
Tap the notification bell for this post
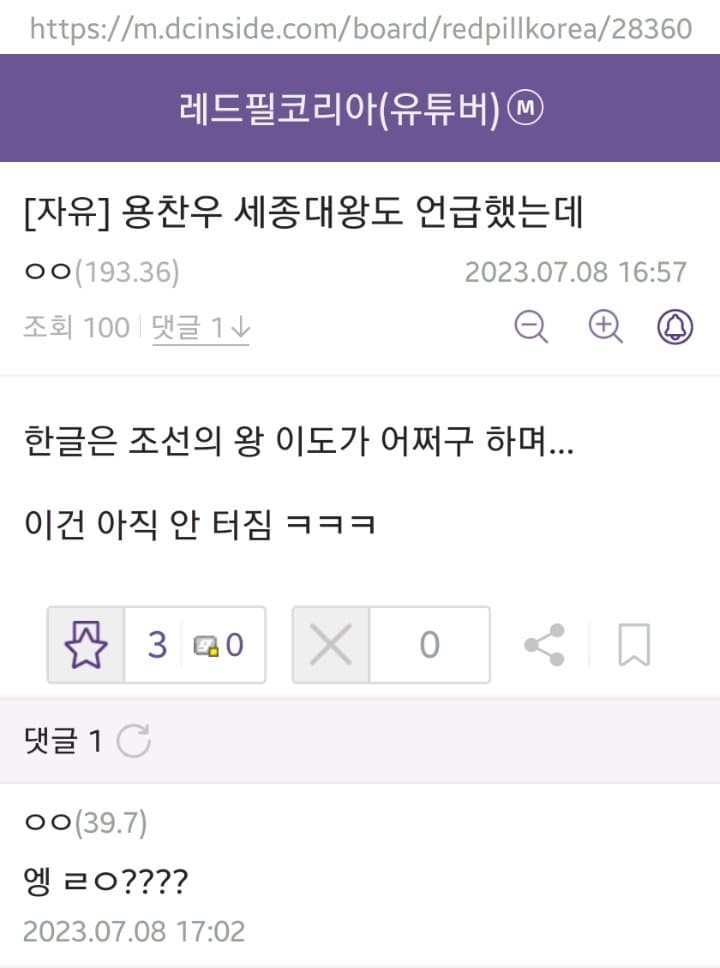pyautogui.click(x=675, y=326)
